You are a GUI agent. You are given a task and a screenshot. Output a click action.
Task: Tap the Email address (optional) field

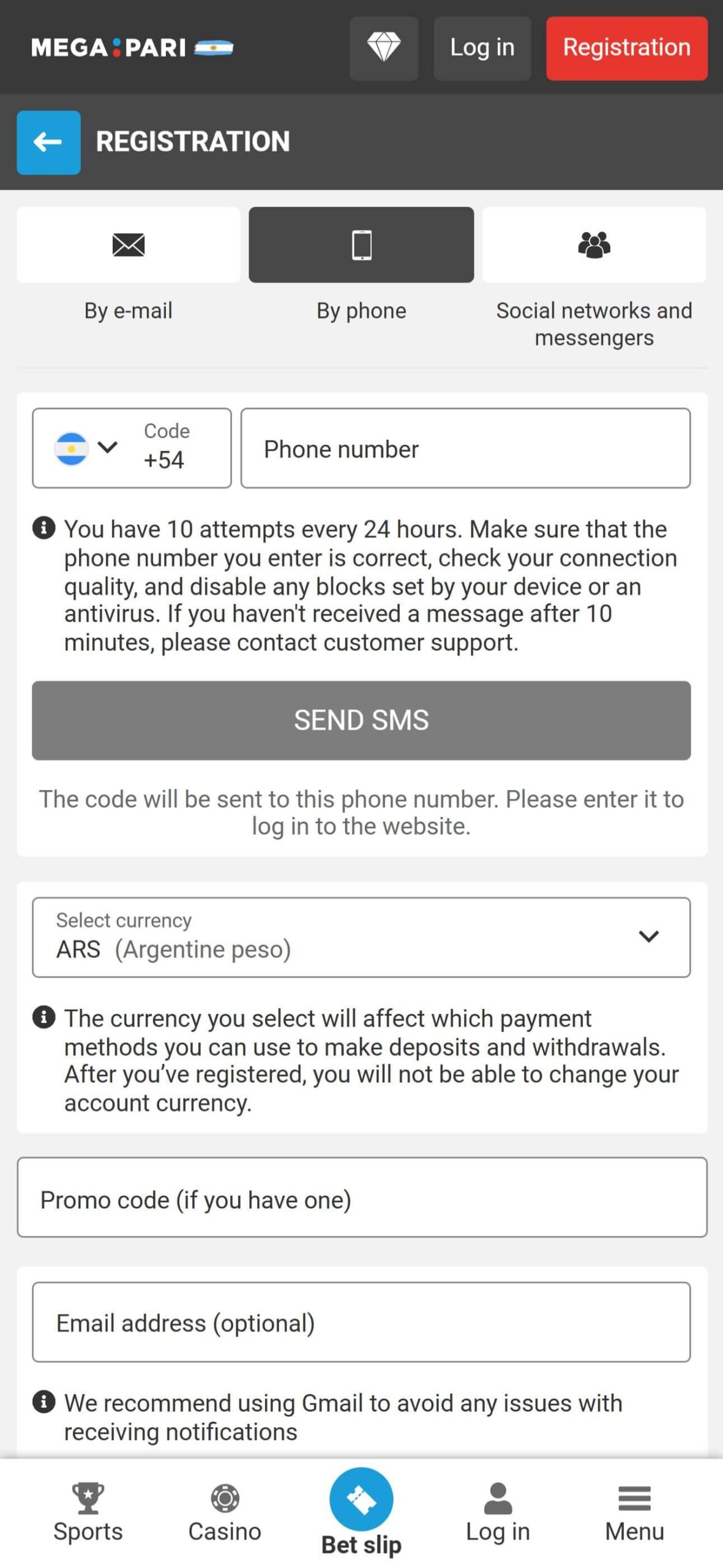tap(361, 1322)
